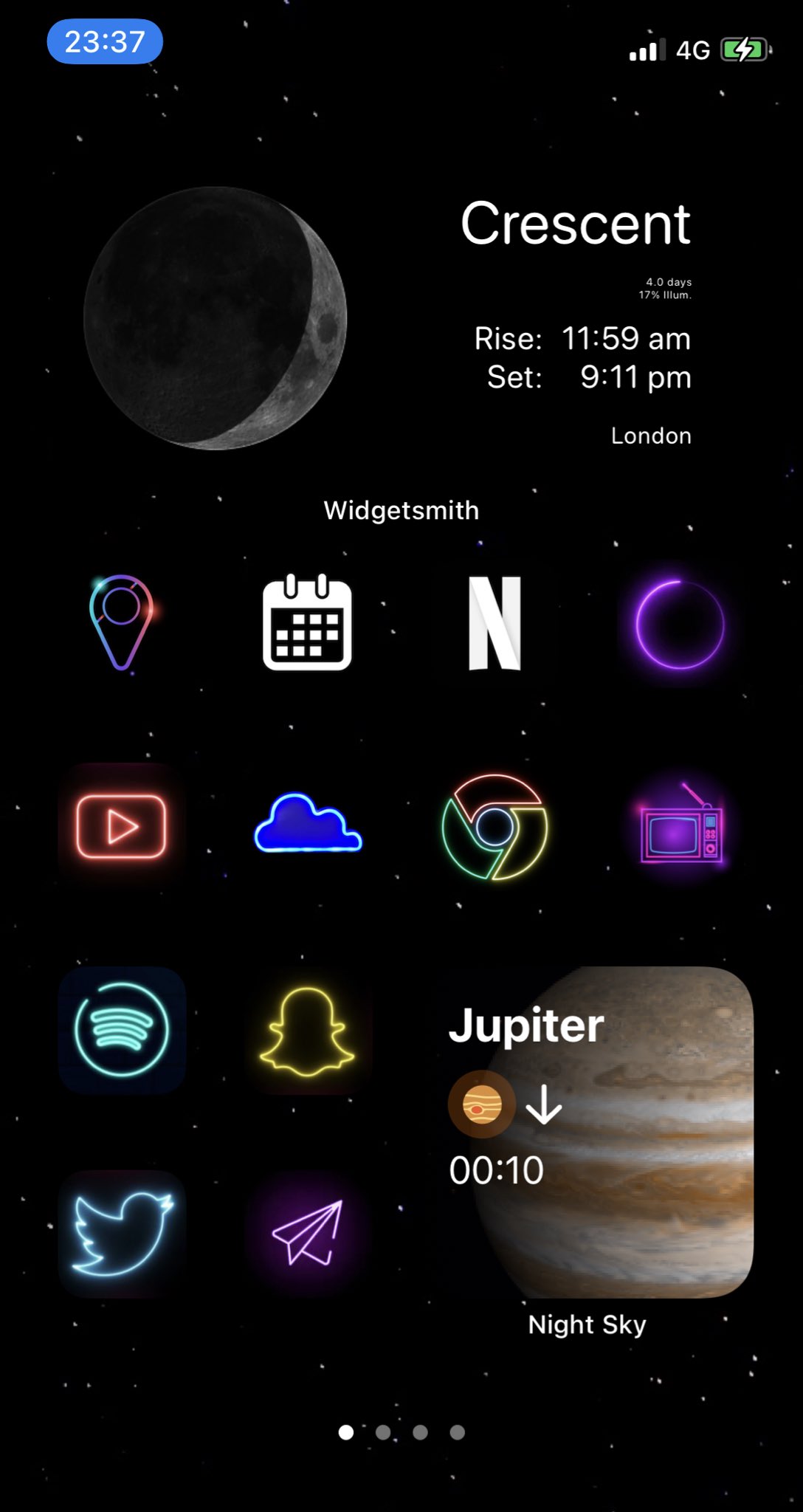Tap the home screen page indicator dots
The height and width of the screenshot is (1512, 803).
coord(401,1432)
